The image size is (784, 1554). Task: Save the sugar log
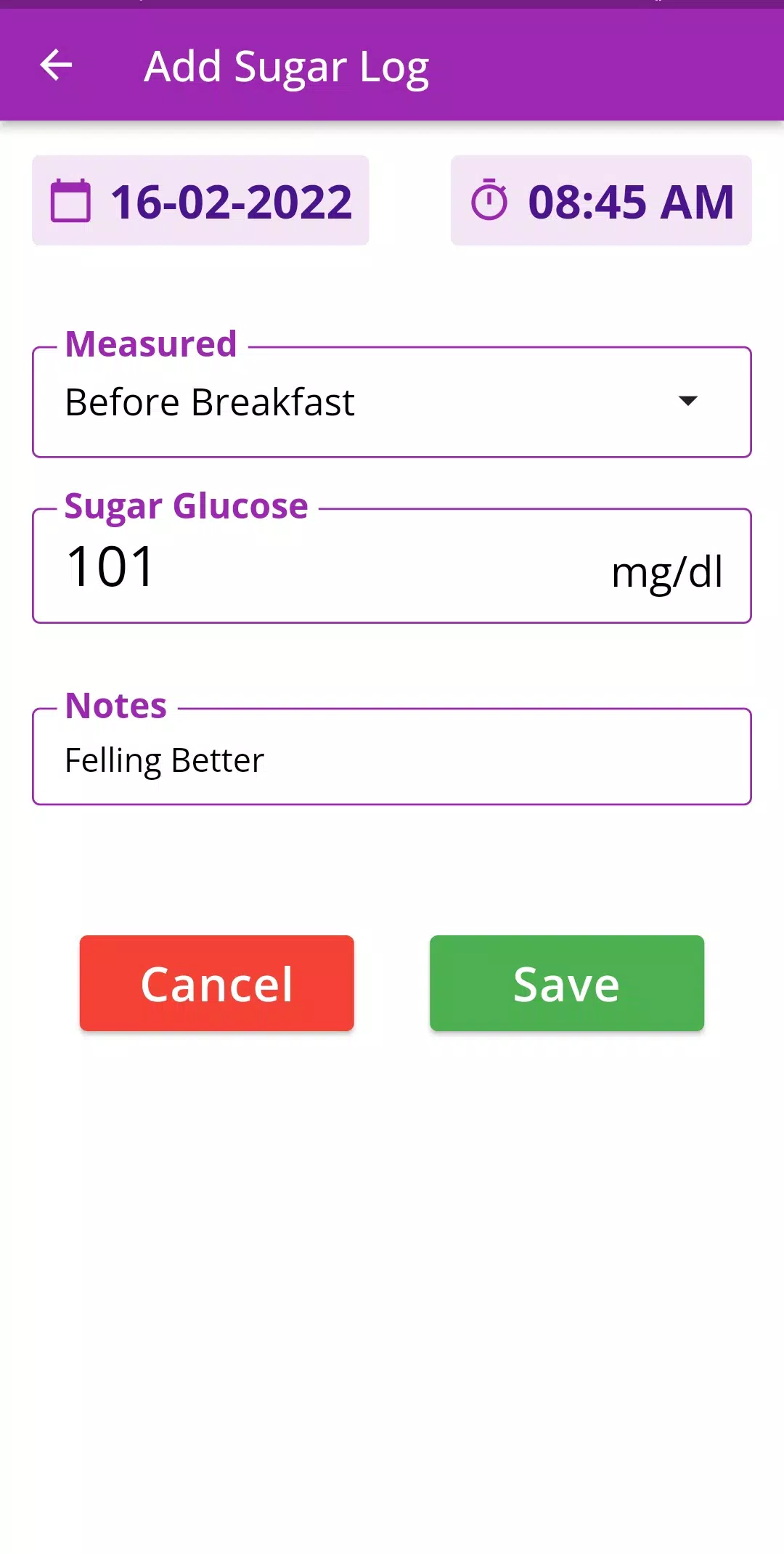567,983
